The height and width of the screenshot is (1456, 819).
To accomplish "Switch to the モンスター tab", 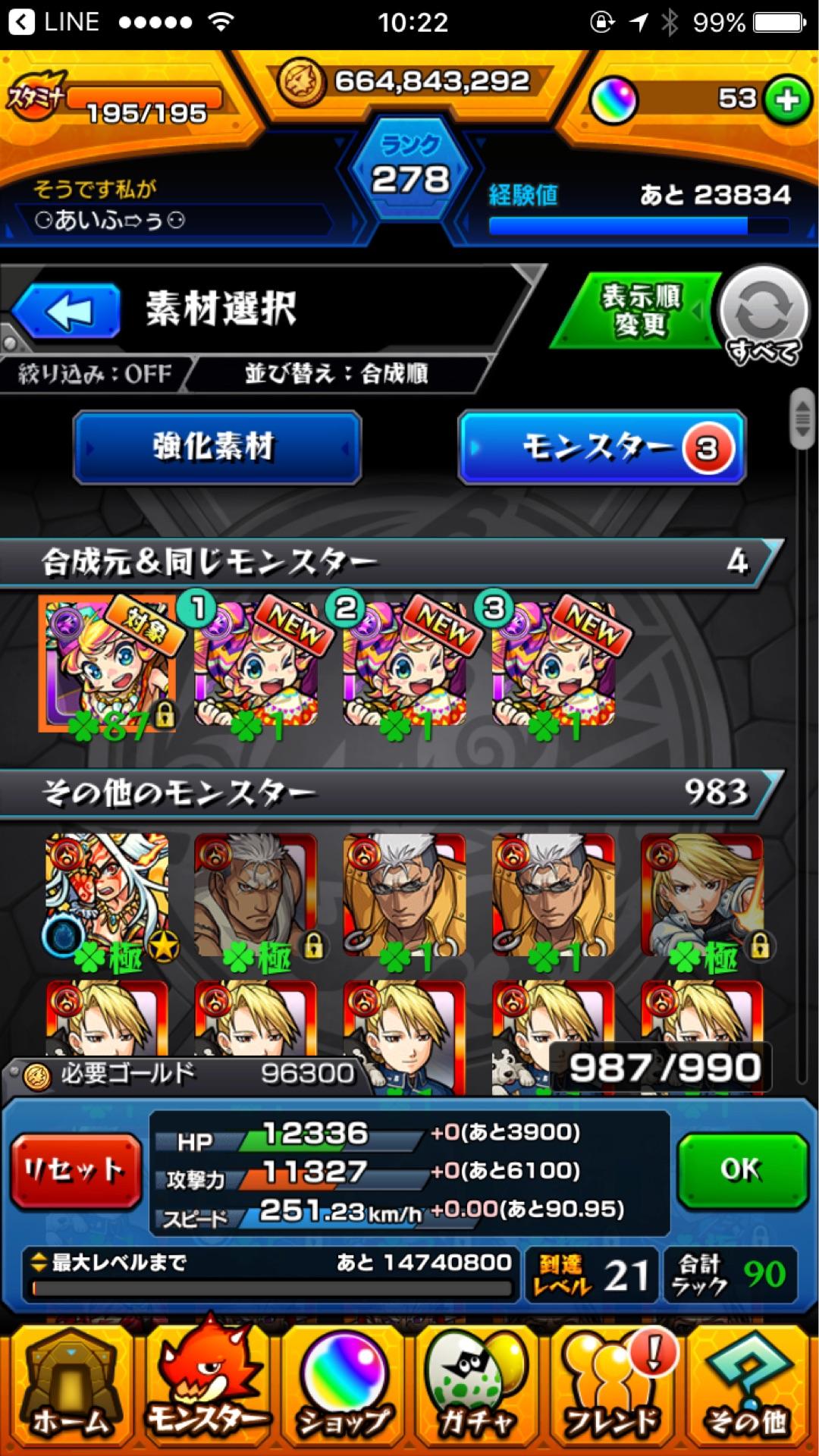I will tap(602, 447).
